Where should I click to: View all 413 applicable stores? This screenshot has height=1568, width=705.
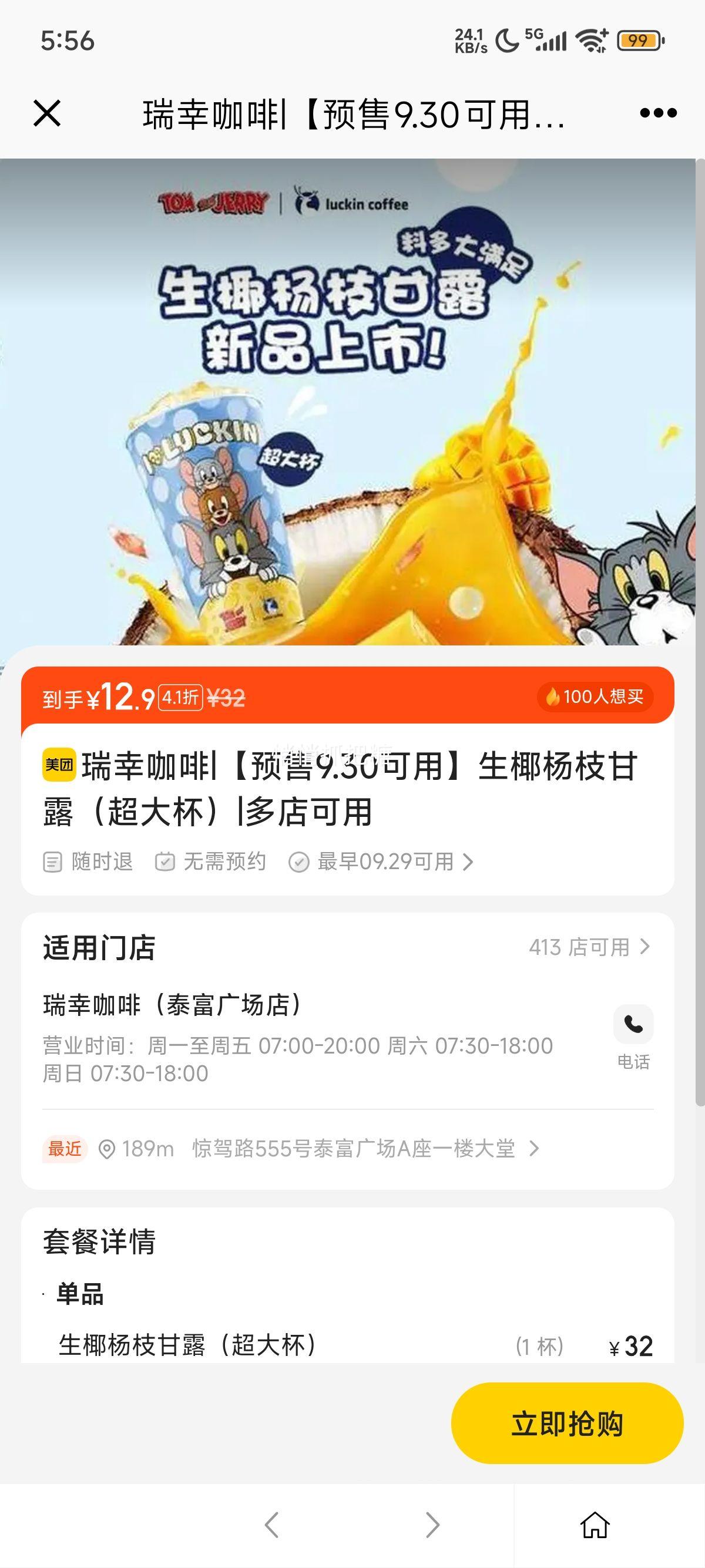589,947
